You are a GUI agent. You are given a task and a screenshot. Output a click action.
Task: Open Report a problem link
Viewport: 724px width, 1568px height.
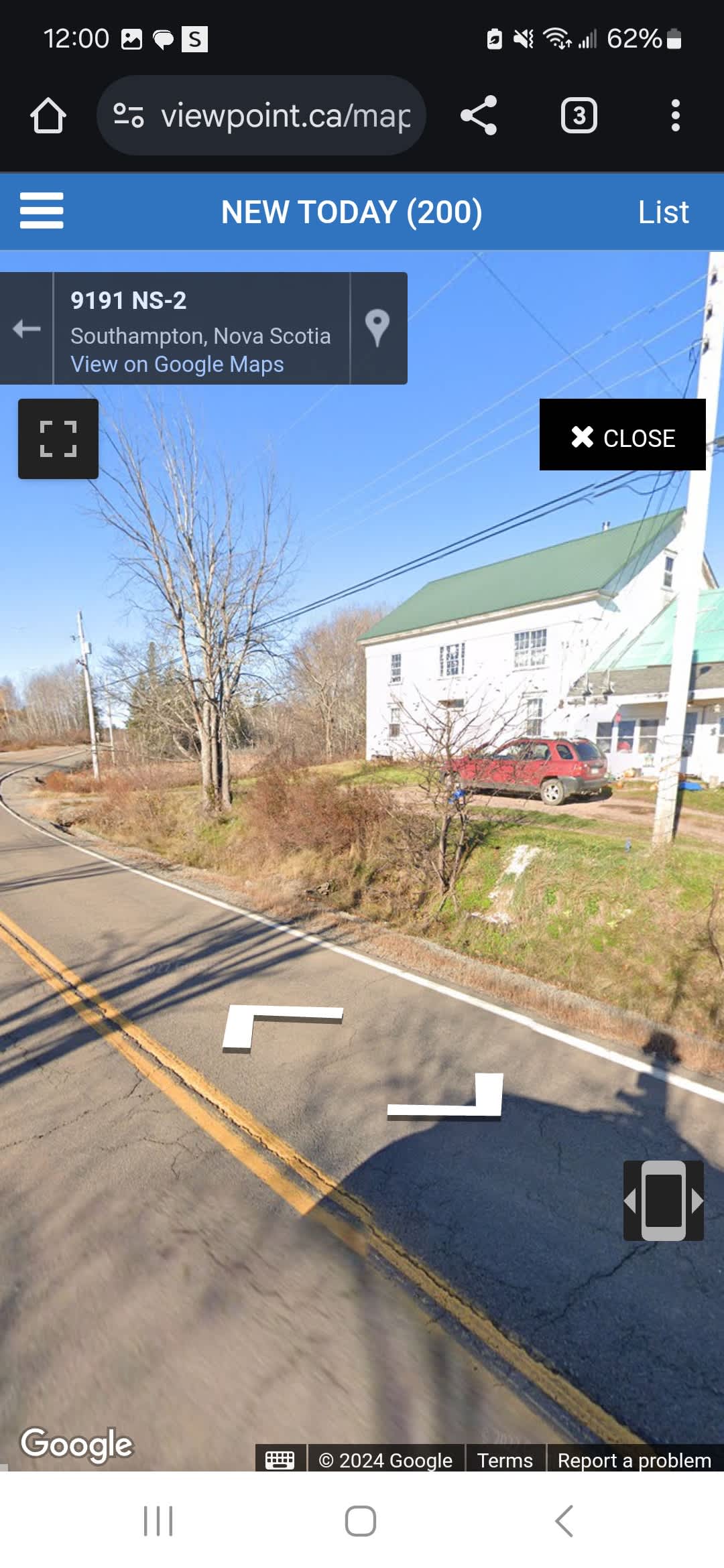[634, 1460]
